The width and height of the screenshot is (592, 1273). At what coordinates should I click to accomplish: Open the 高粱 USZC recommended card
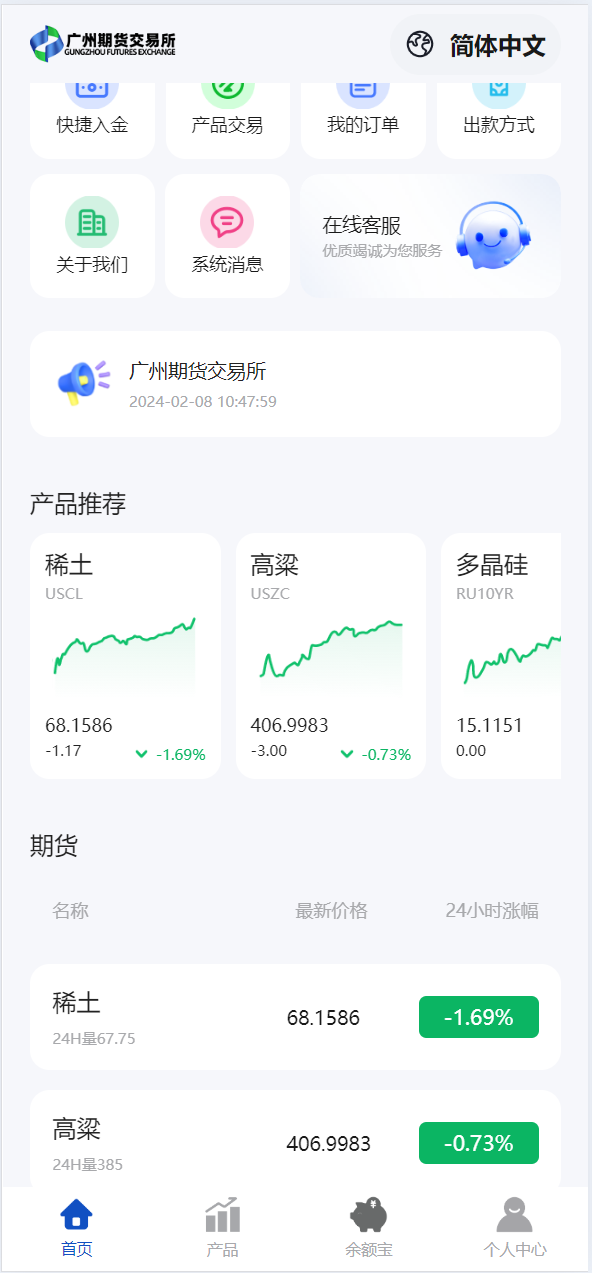pos(331,656)
